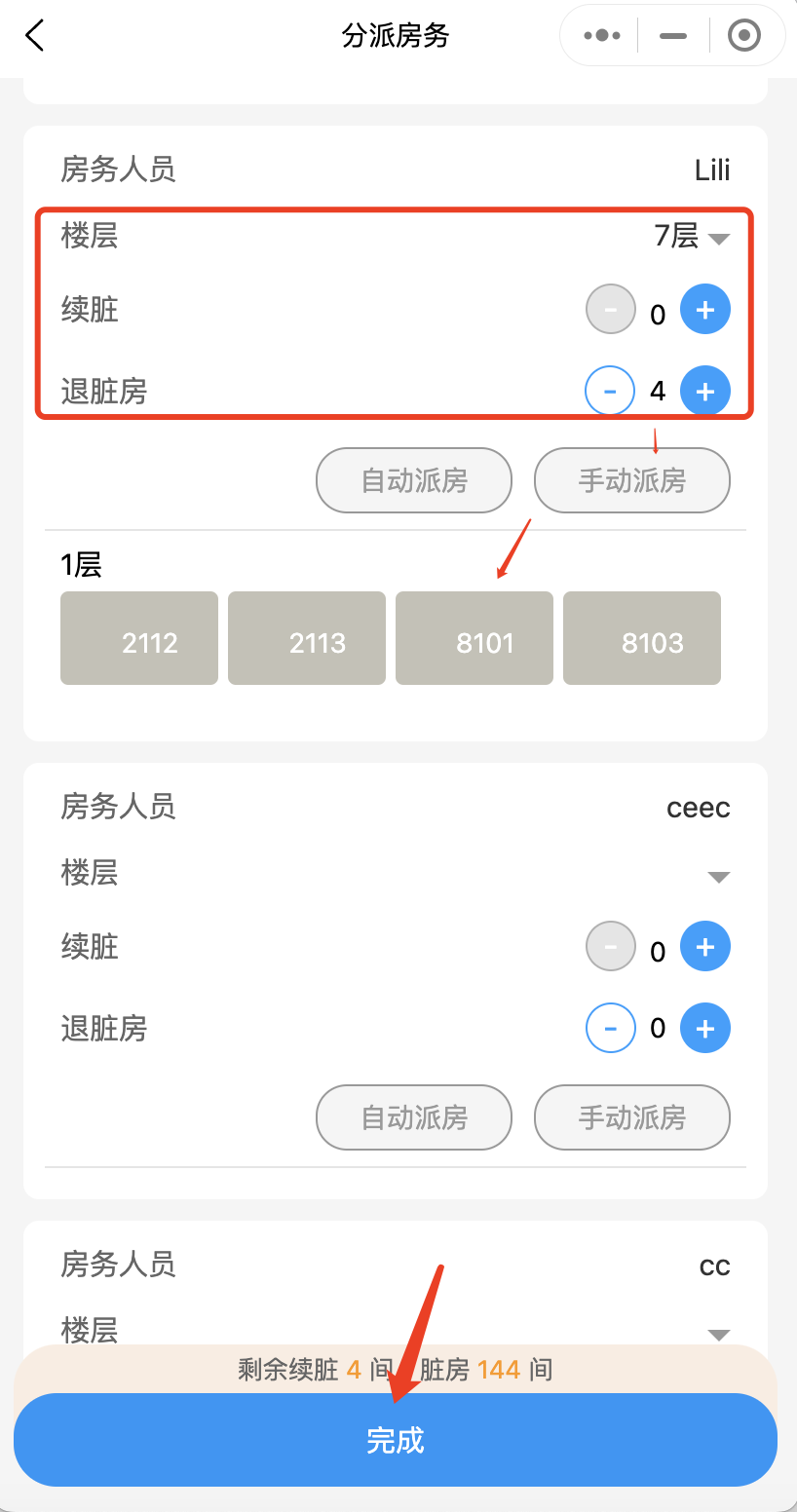Go back from 分派房务 page
This screenshot has height=1512, width=797.
coord(35,37)
